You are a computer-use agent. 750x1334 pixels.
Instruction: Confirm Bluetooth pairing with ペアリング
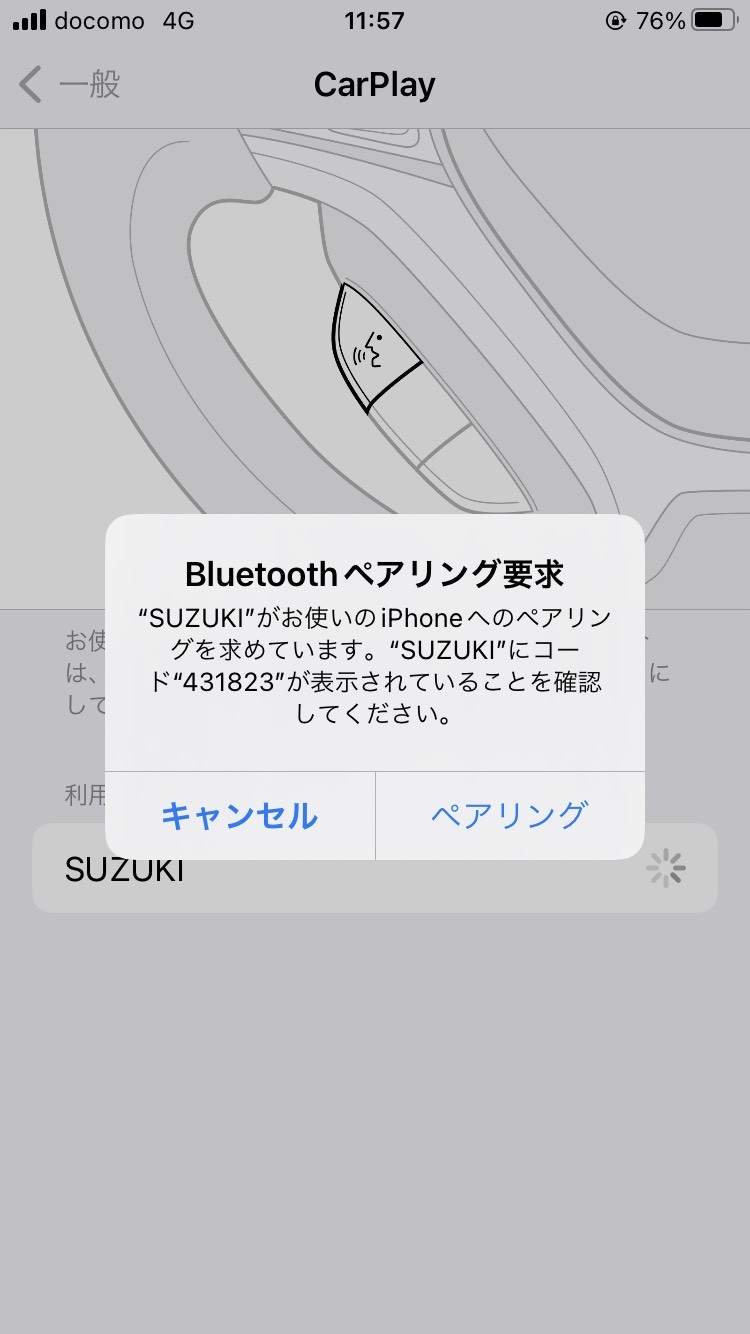(x=509, y=815)
